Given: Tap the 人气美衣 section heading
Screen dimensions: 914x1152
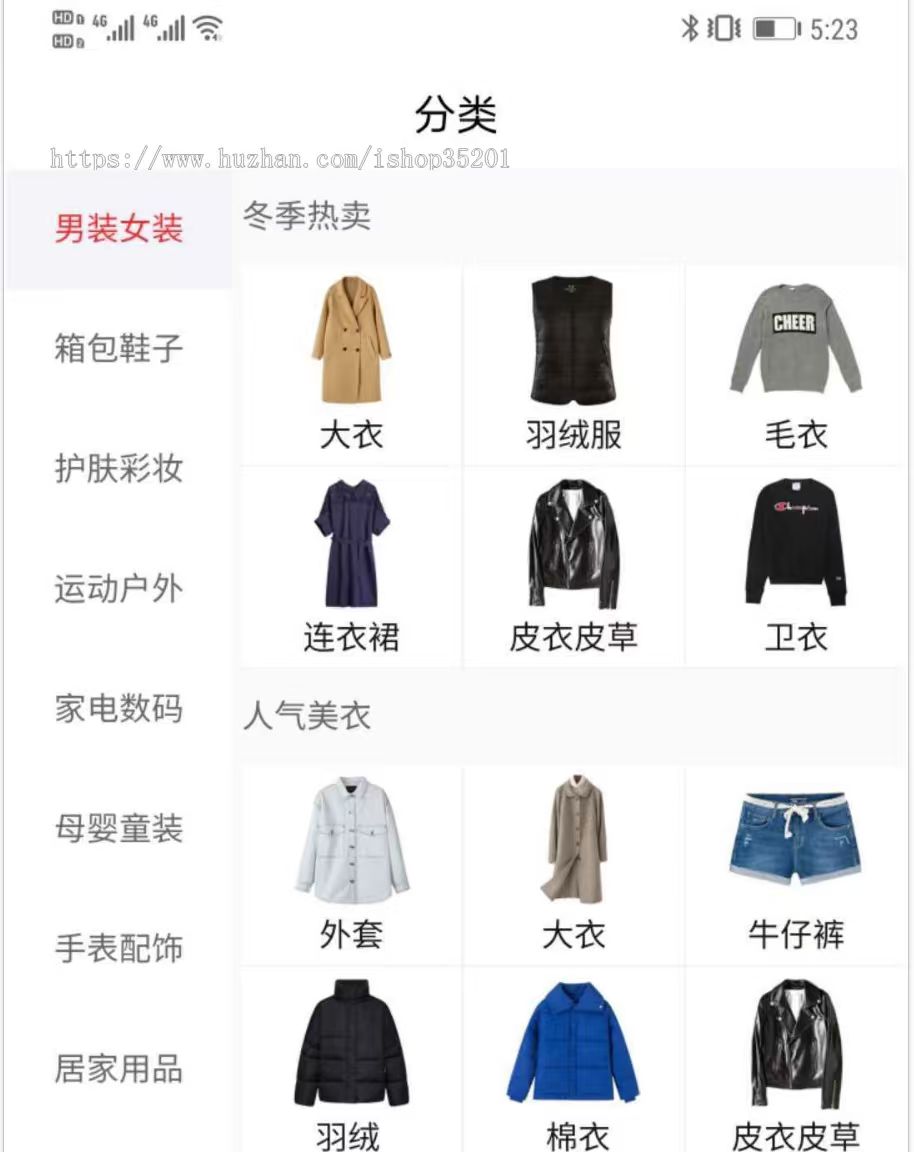Looking at the screenshot, I should pyautogui.click(x=305, y=716).
